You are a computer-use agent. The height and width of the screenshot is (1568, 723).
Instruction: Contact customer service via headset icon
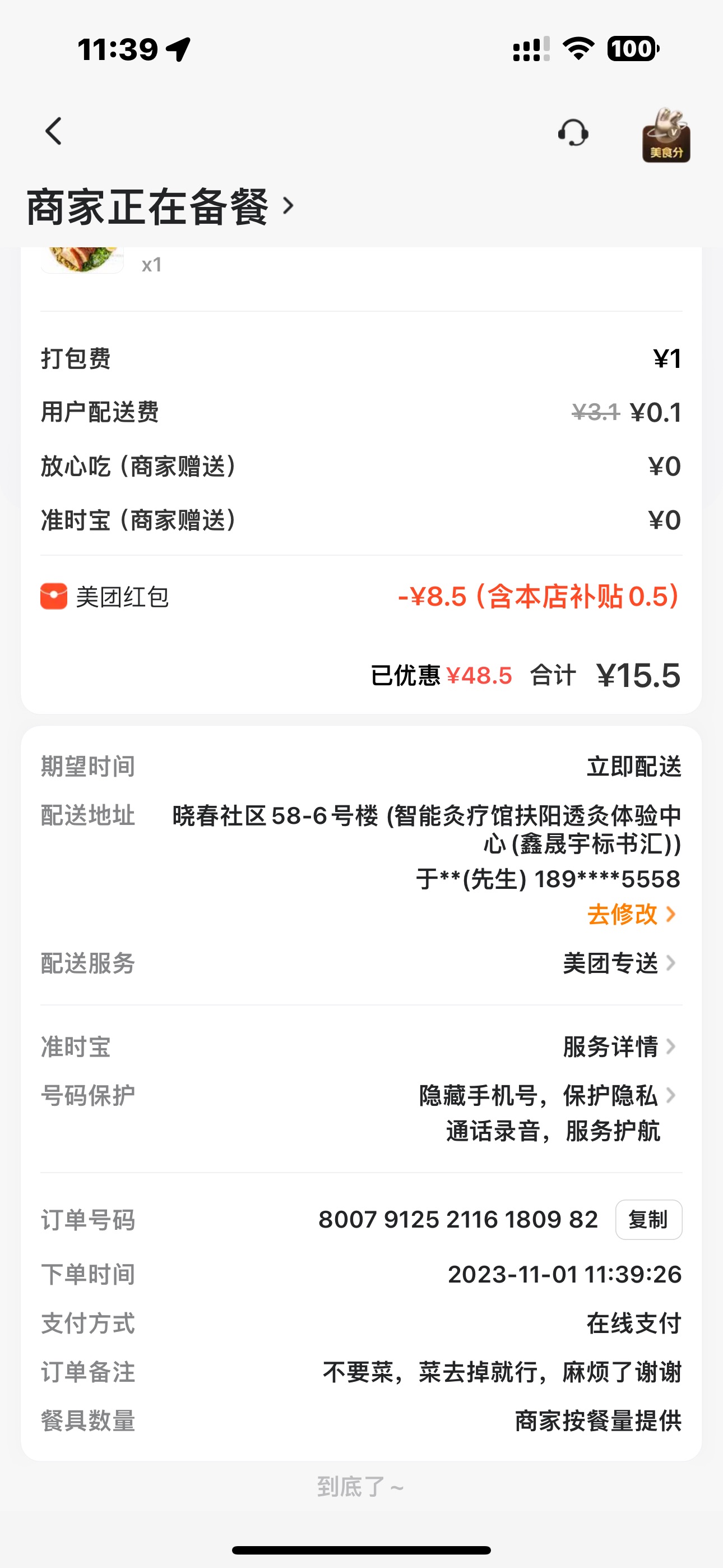click(x=573, y=133)
